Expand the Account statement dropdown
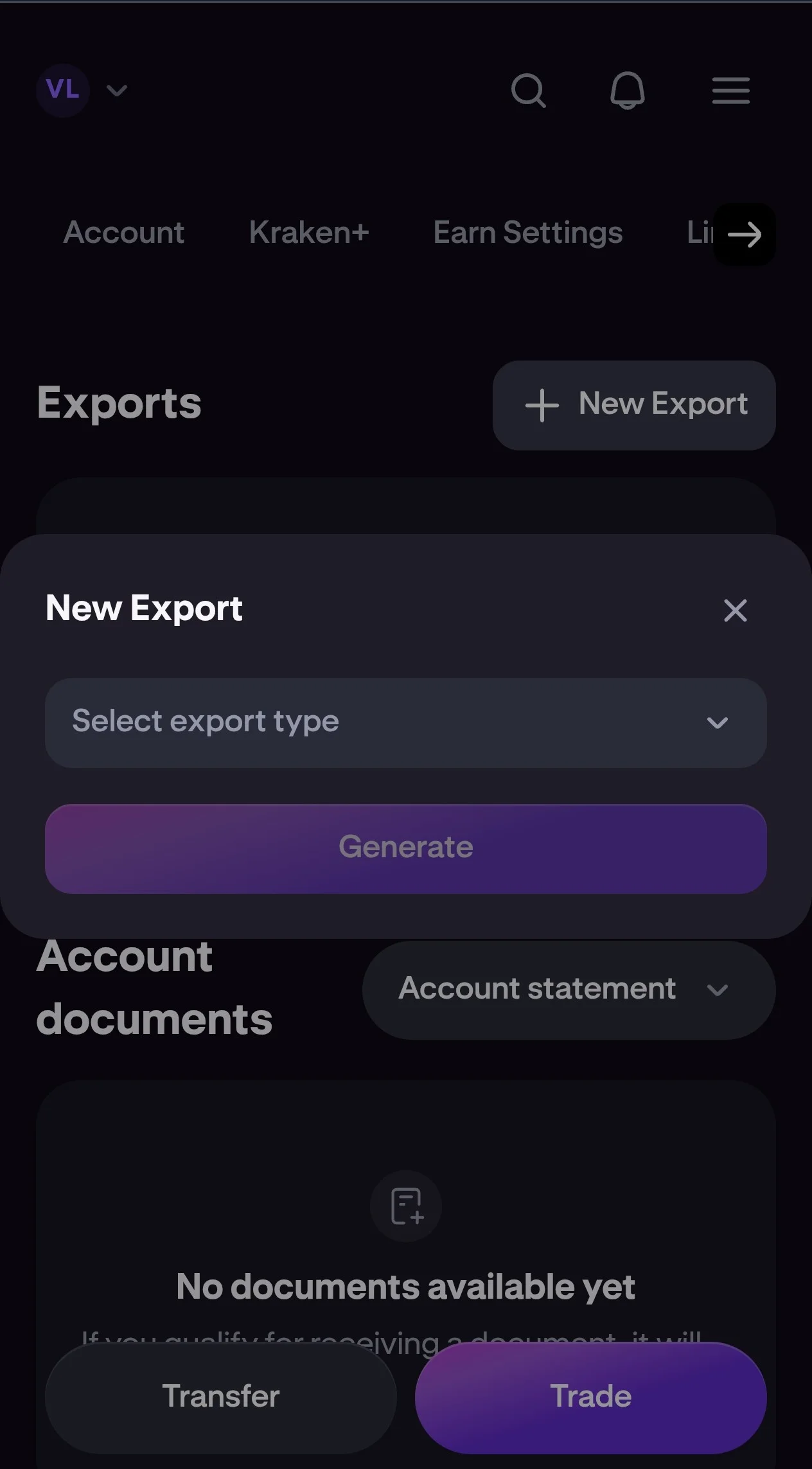 click(569, 990)
